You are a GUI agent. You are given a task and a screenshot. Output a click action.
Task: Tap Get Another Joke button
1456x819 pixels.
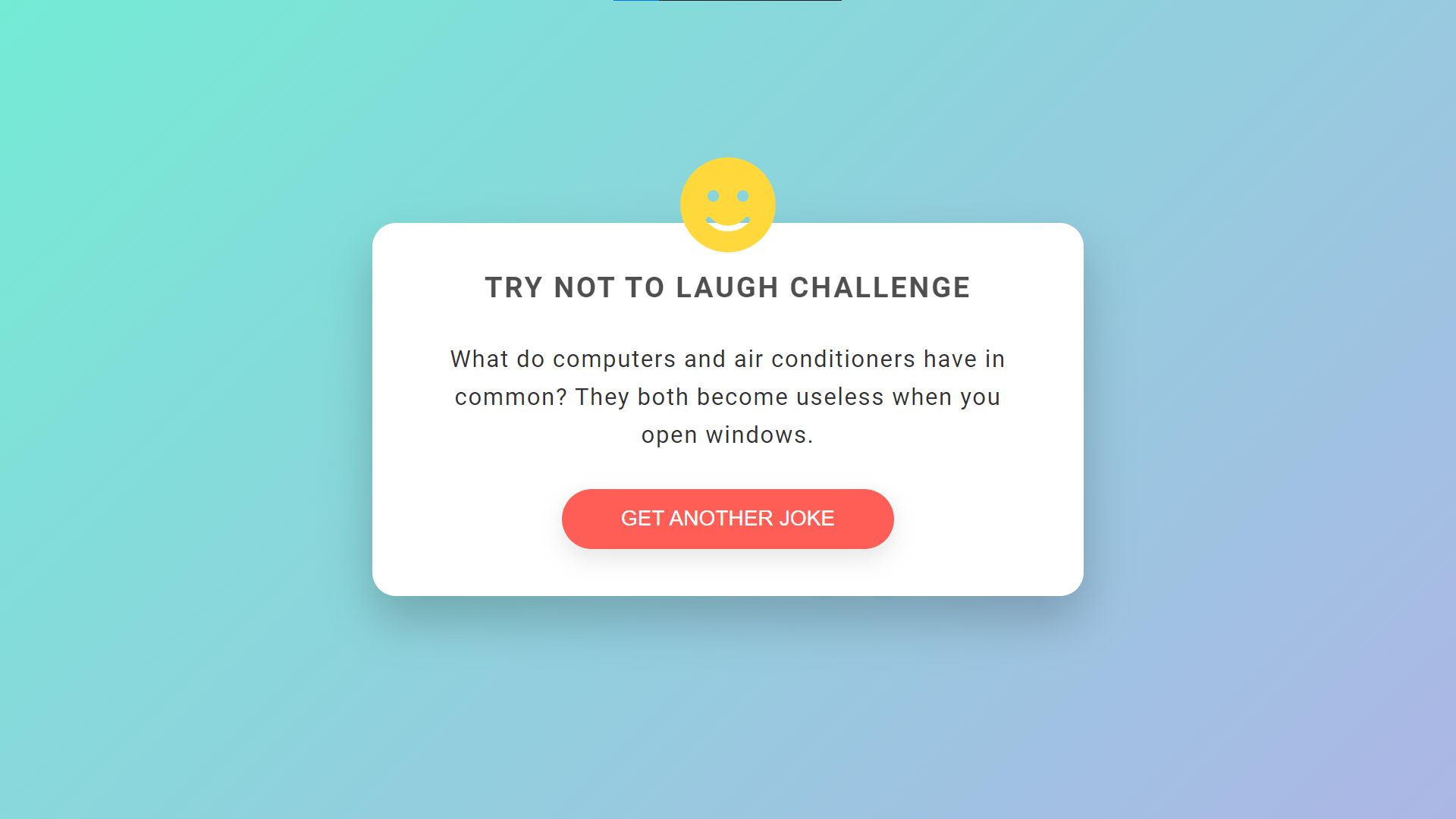727,519
